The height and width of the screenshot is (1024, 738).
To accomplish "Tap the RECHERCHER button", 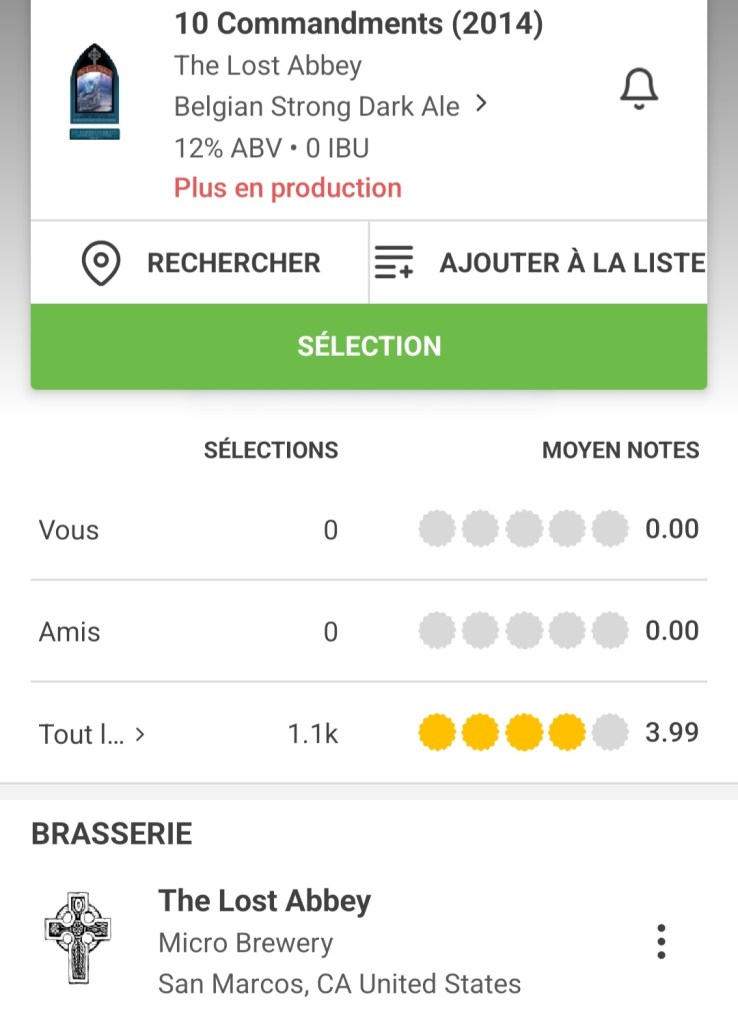I will (200, 263).
